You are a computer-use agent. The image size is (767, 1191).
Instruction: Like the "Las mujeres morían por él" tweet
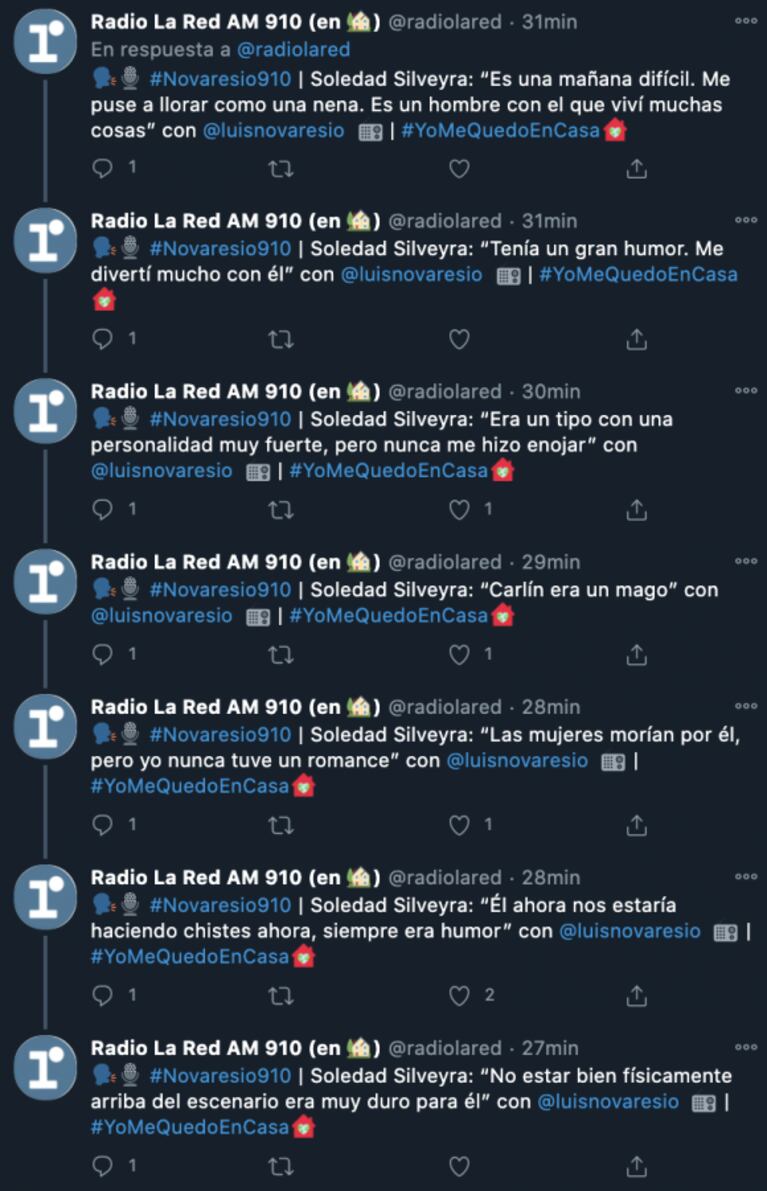coord(459,825)
